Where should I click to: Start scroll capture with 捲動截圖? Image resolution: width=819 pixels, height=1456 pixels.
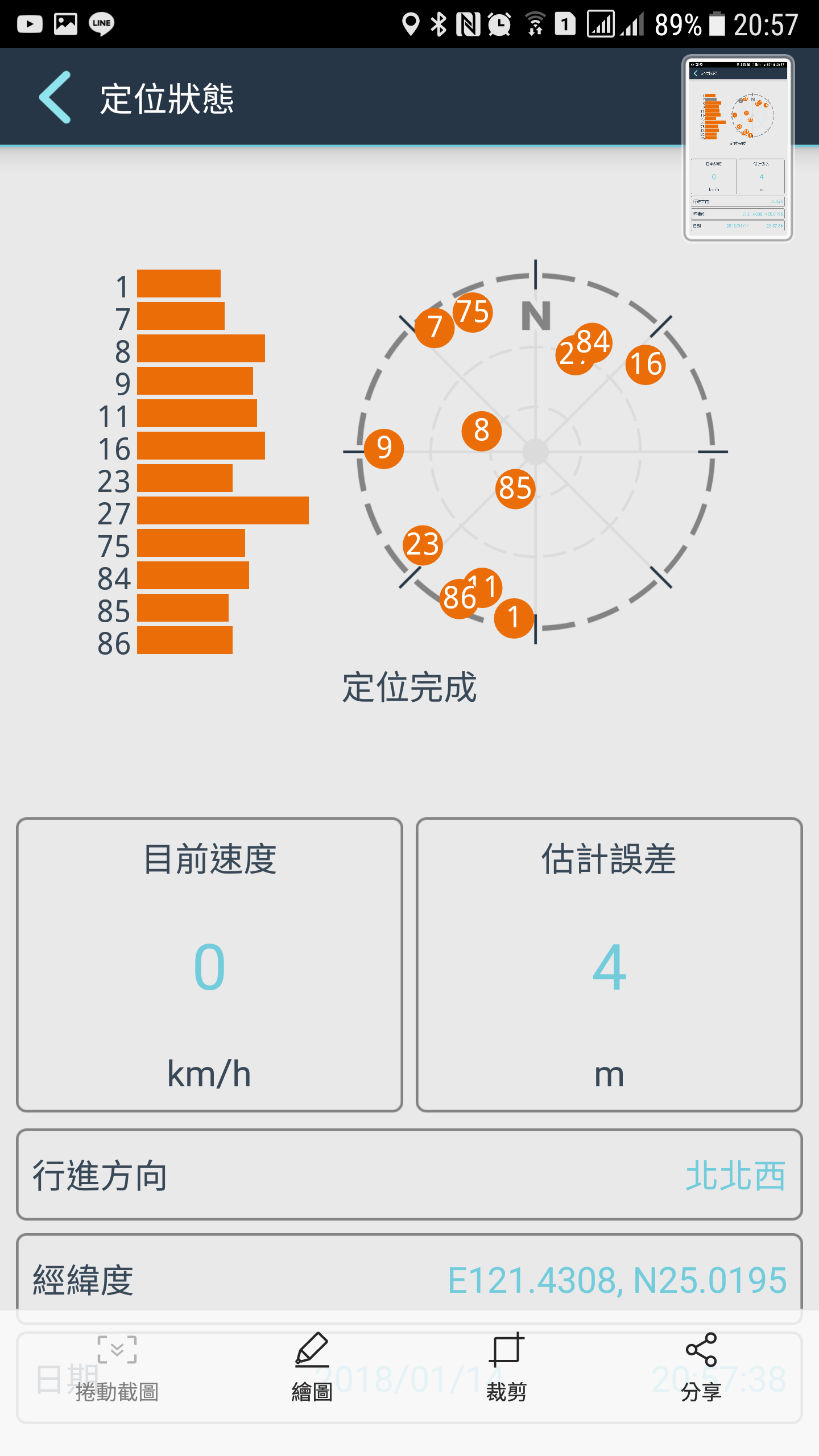pos(117,1367)
